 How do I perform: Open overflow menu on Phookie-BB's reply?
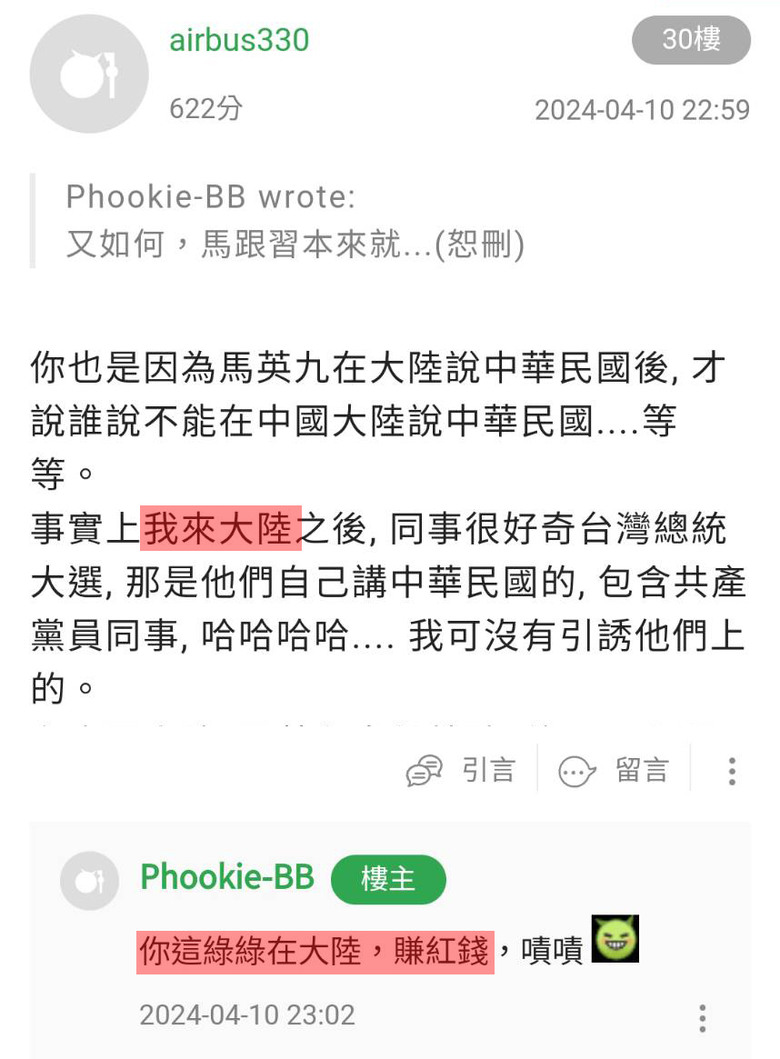point(703,1017)
